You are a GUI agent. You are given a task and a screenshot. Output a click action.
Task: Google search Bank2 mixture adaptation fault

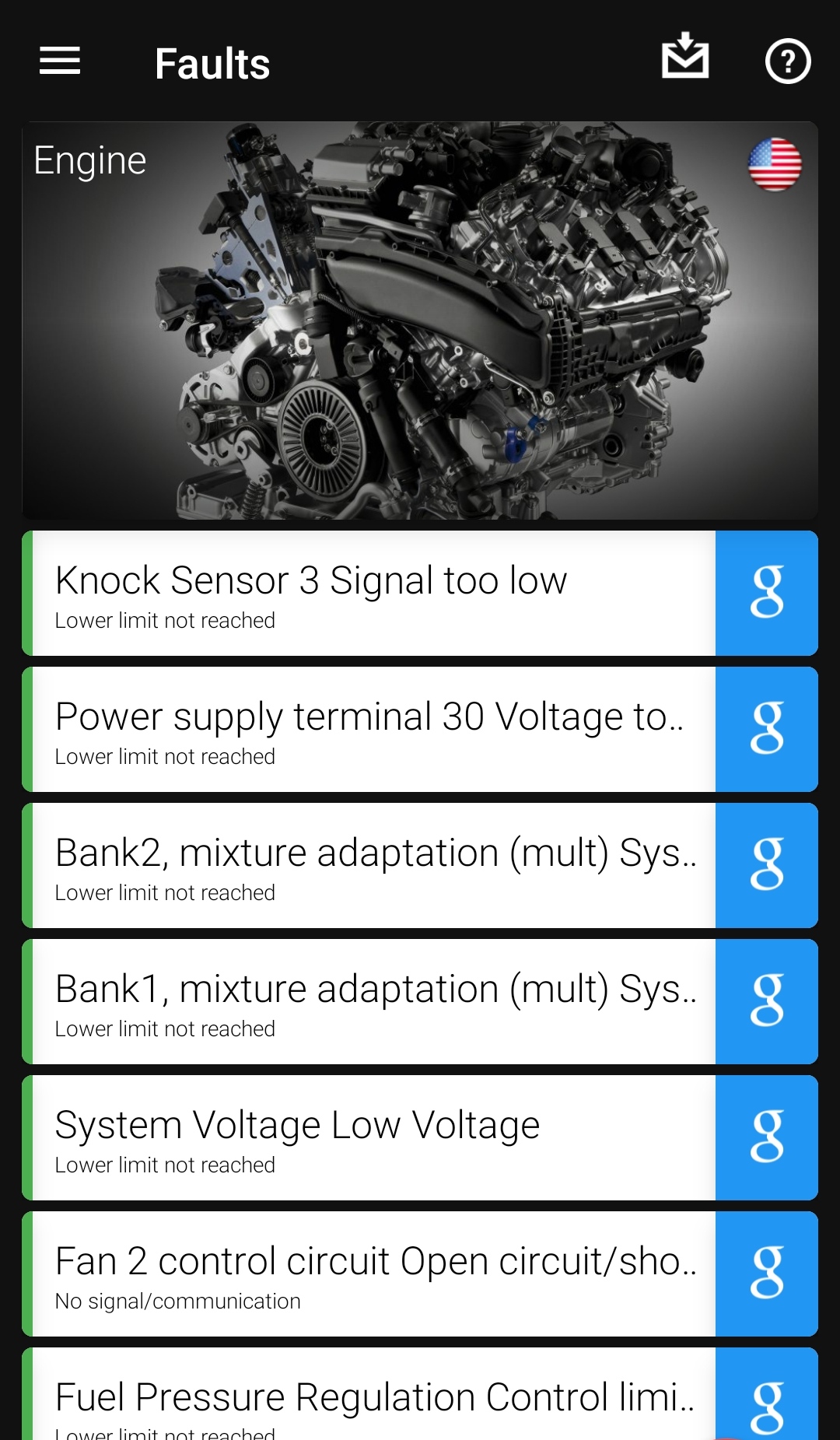[x=767, y=866]
